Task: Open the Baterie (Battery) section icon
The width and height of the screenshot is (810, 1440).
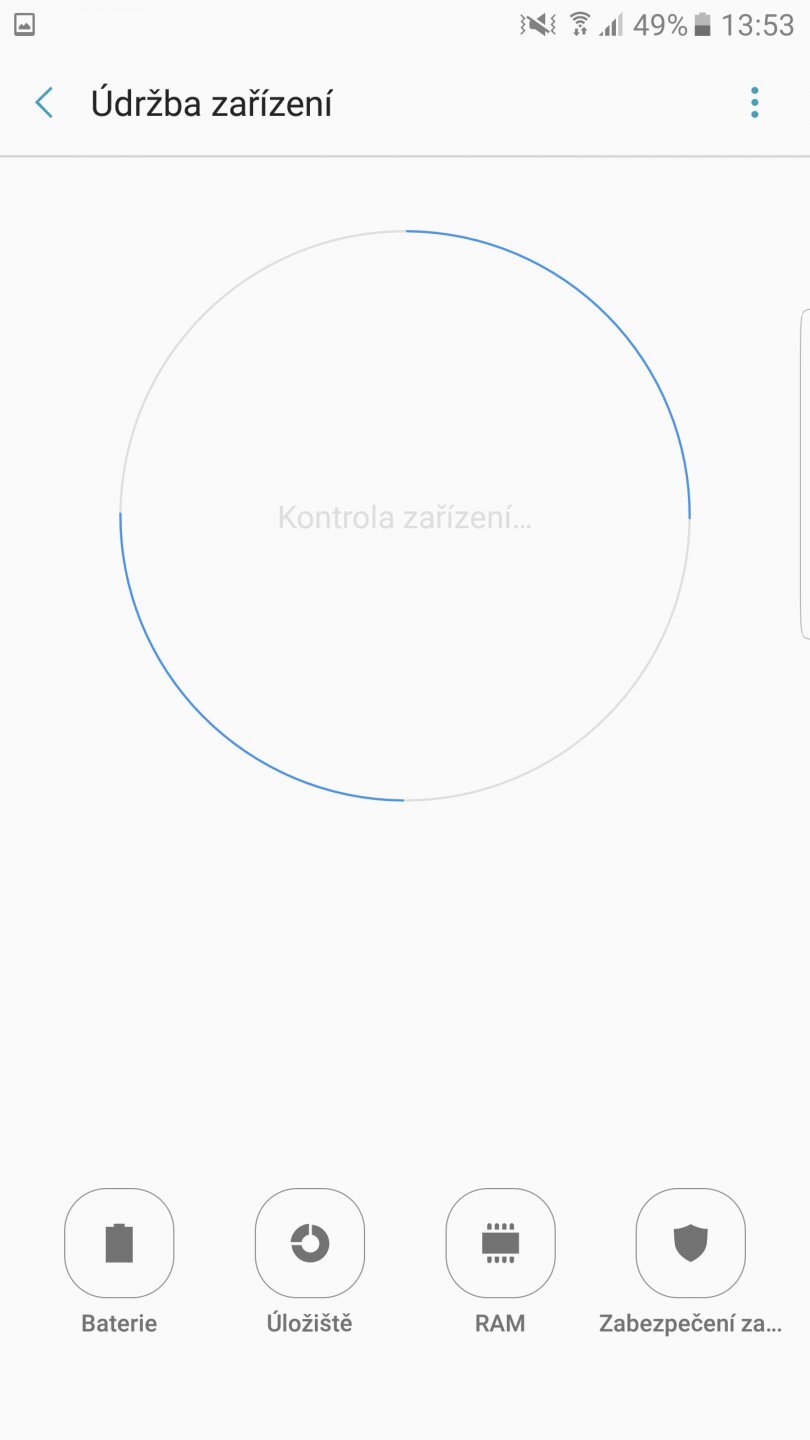Action: point(119,1242)
